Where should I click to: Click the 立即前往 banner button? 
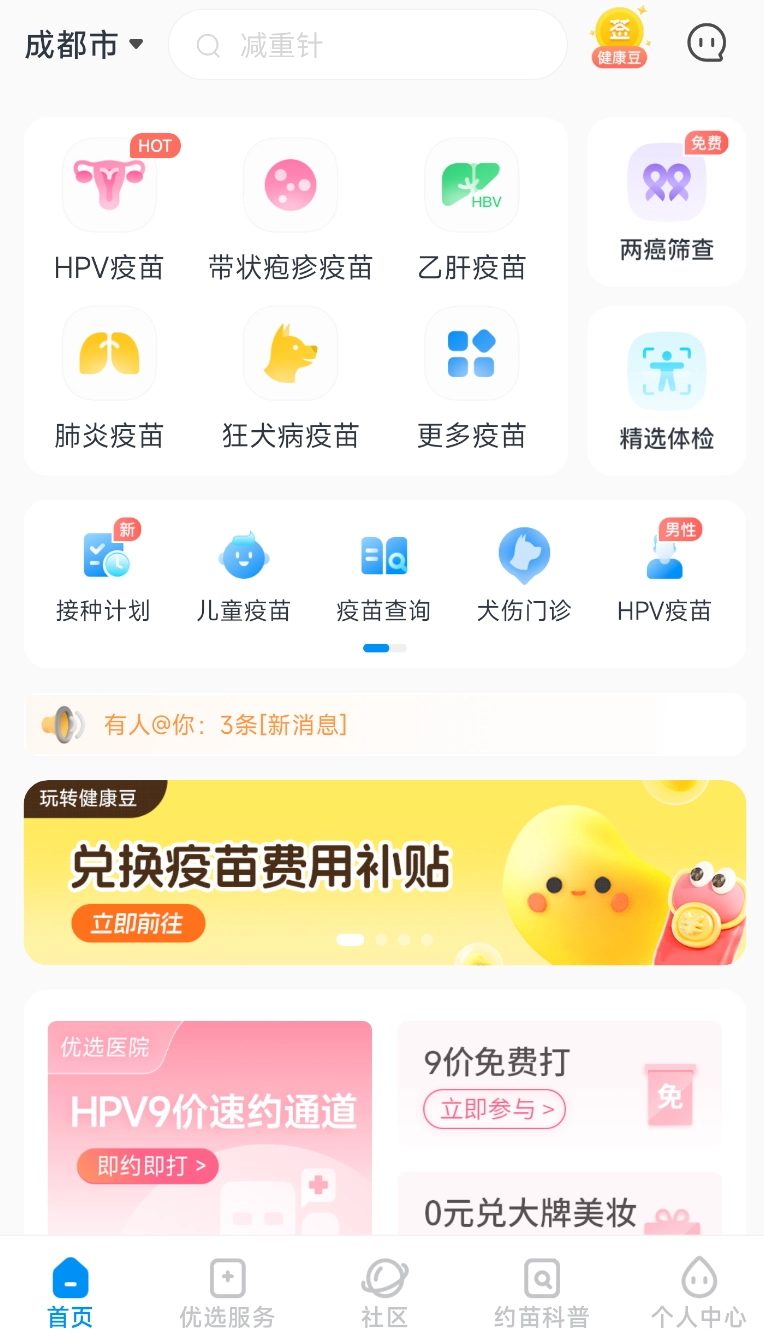coord(138,923)
